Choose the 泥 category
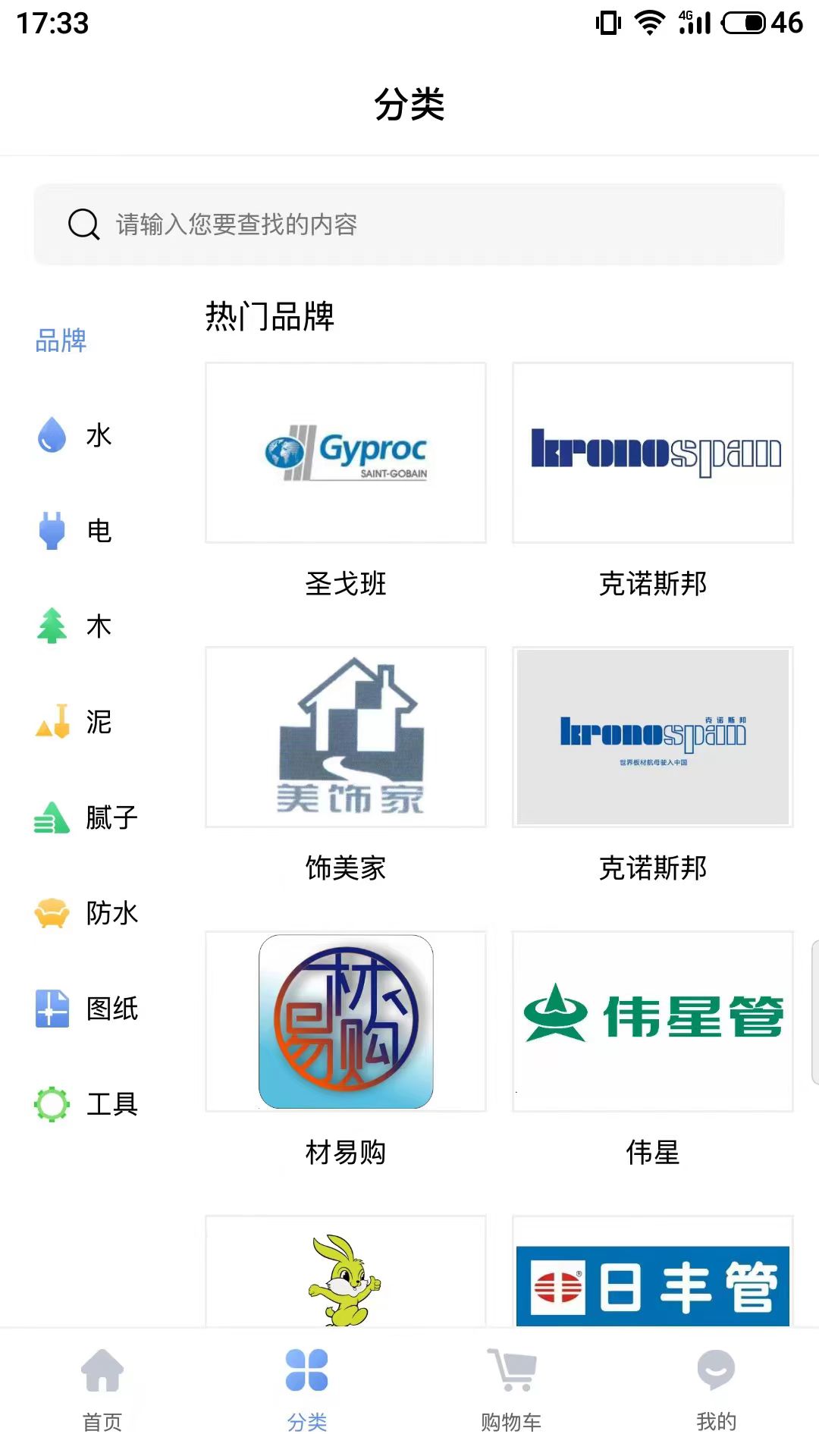This screenshot has height=1456, width=819. click(x=76, y=722)
